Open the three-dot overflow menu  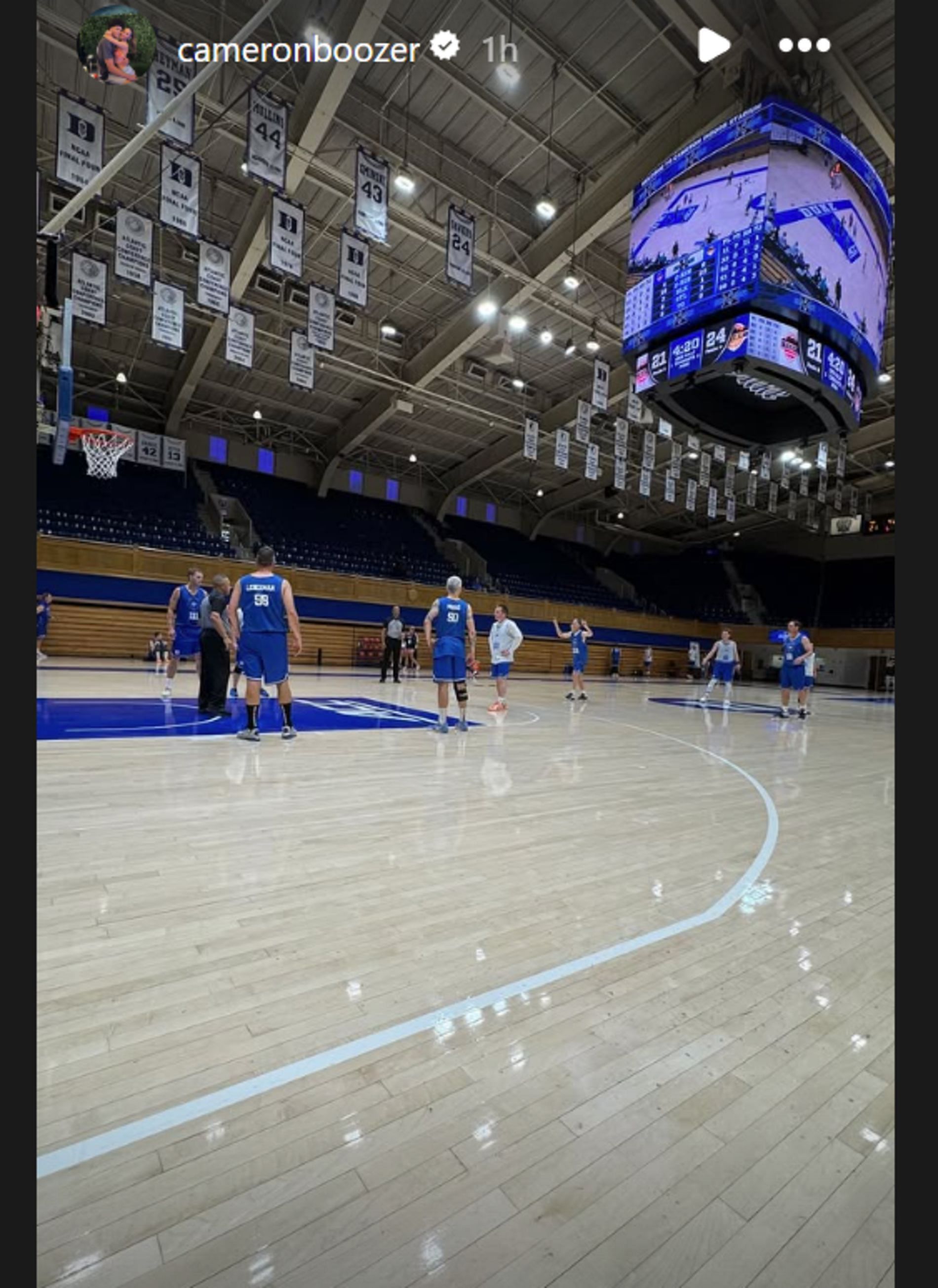click(804, 45)
